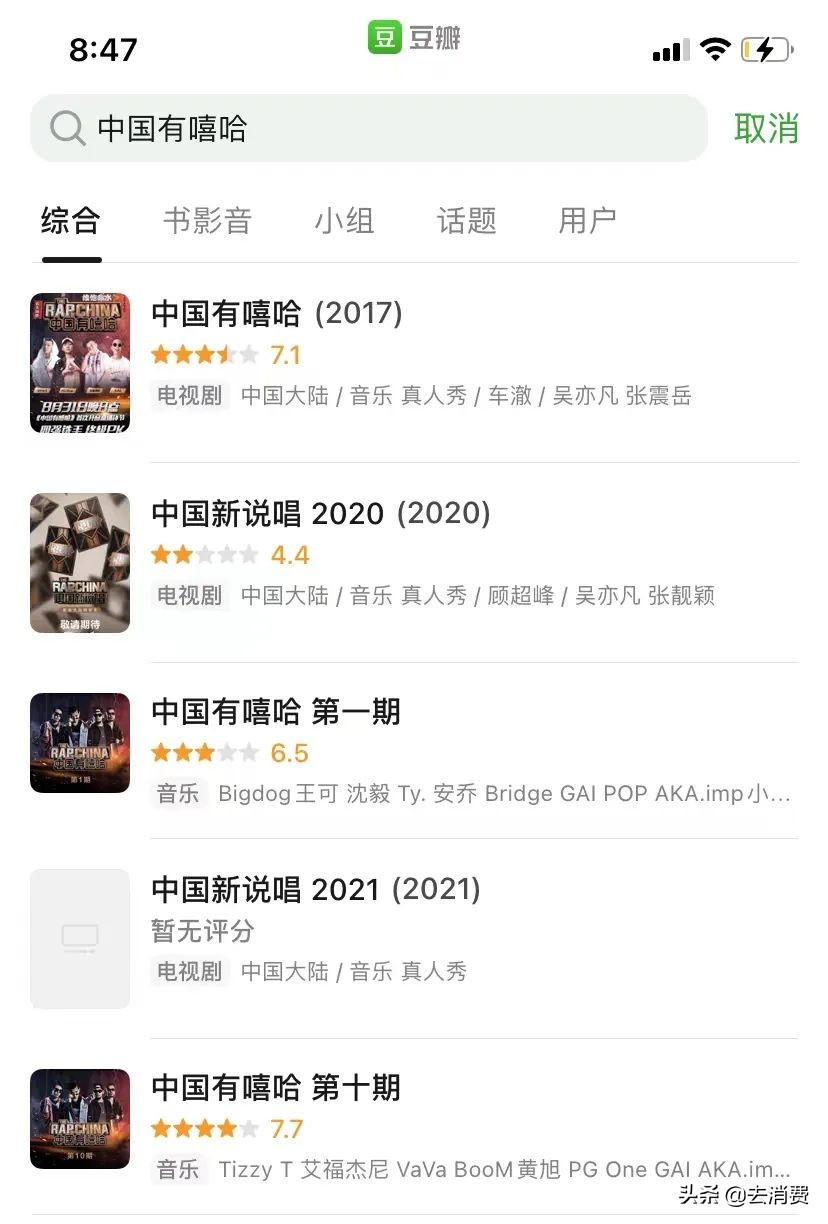Tap the 取消 cancel button
Image resolution: width=828 pixels, height=1224 pixels.
click(x=765, y=128)
